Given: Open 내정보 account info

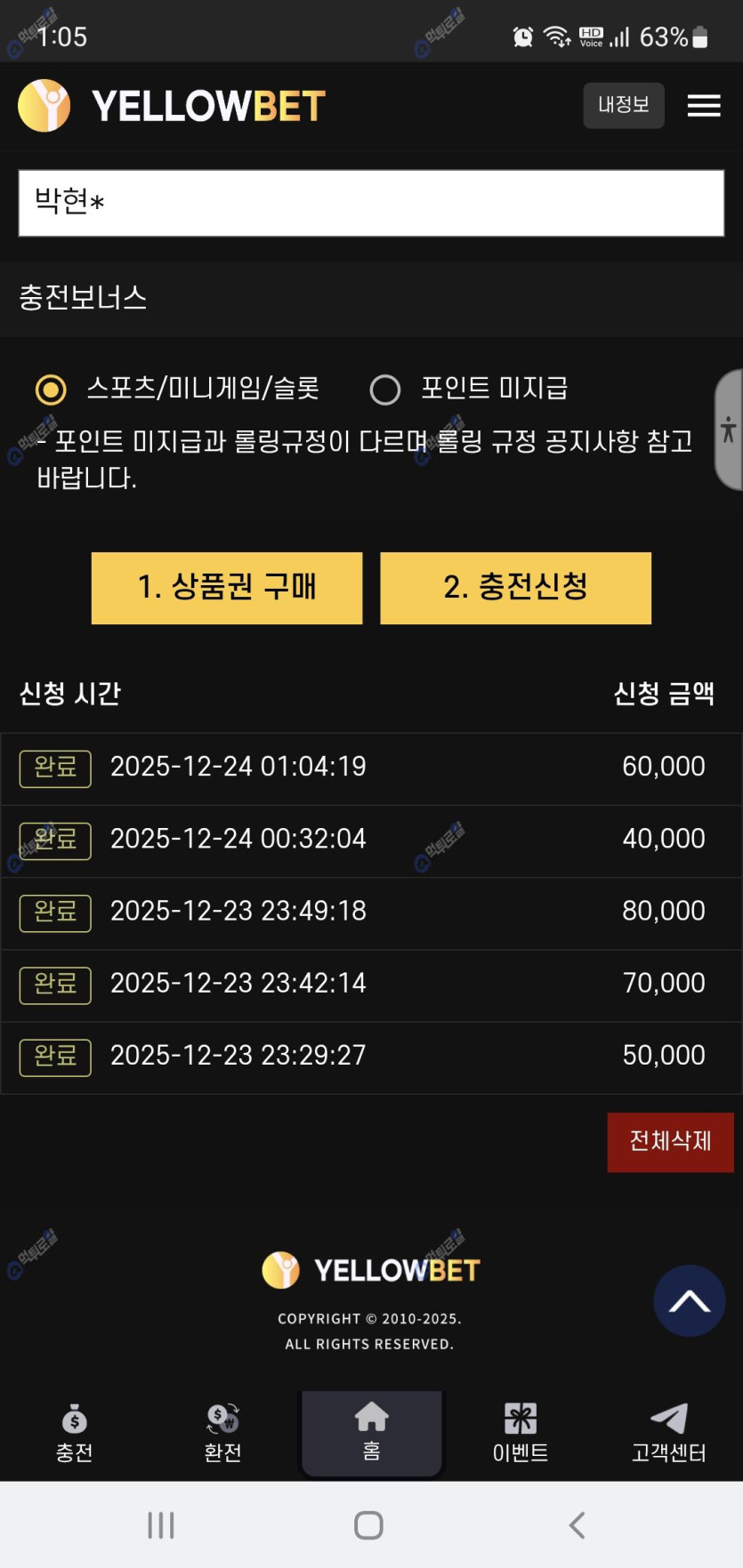Looking at the screenshot, I should pyautogui.click(x=623, y=106).
